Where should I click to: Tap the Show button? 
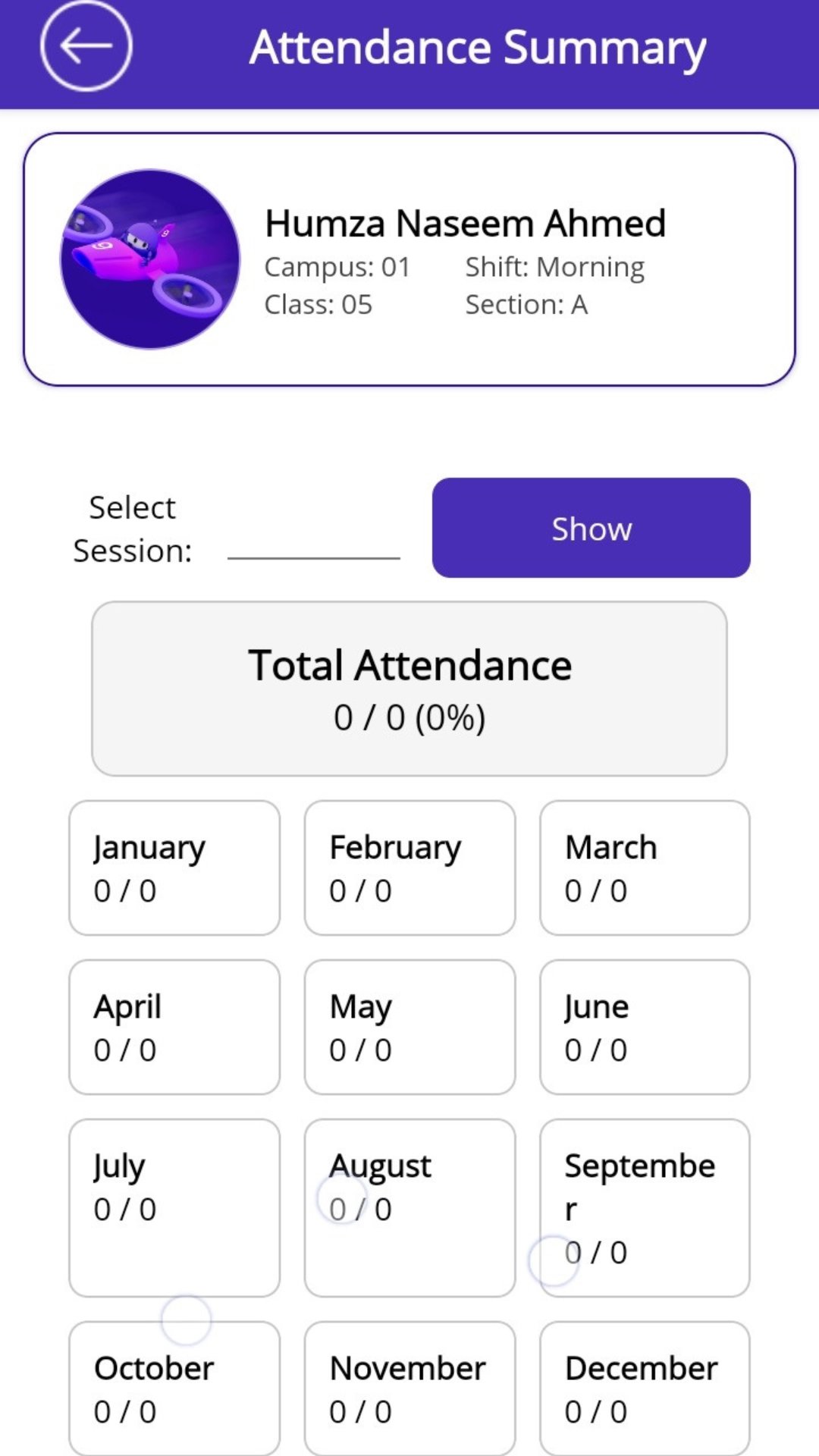click(x=591, y=528)
